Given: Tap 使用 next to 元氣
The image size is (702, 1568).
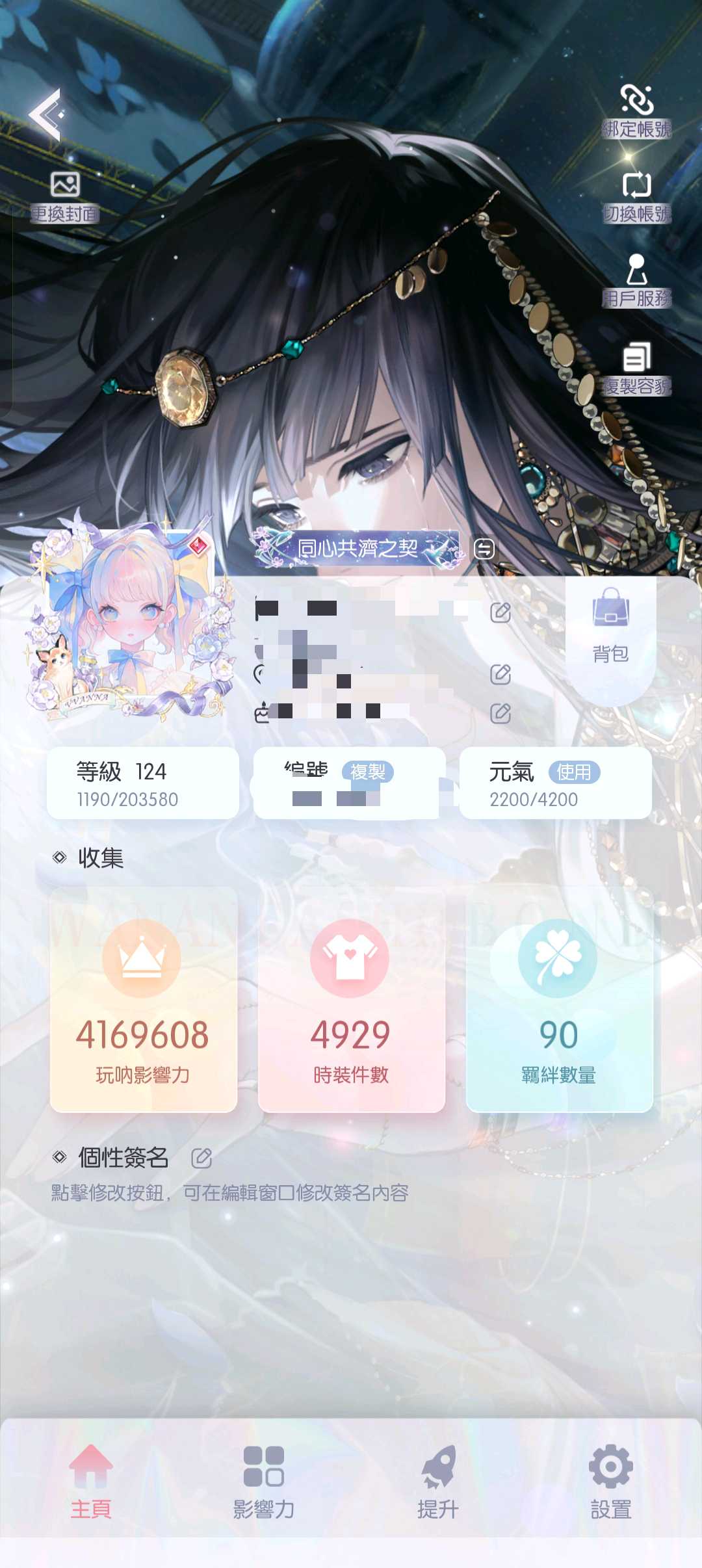Looking at the screenshot, I should pos(573,772).
